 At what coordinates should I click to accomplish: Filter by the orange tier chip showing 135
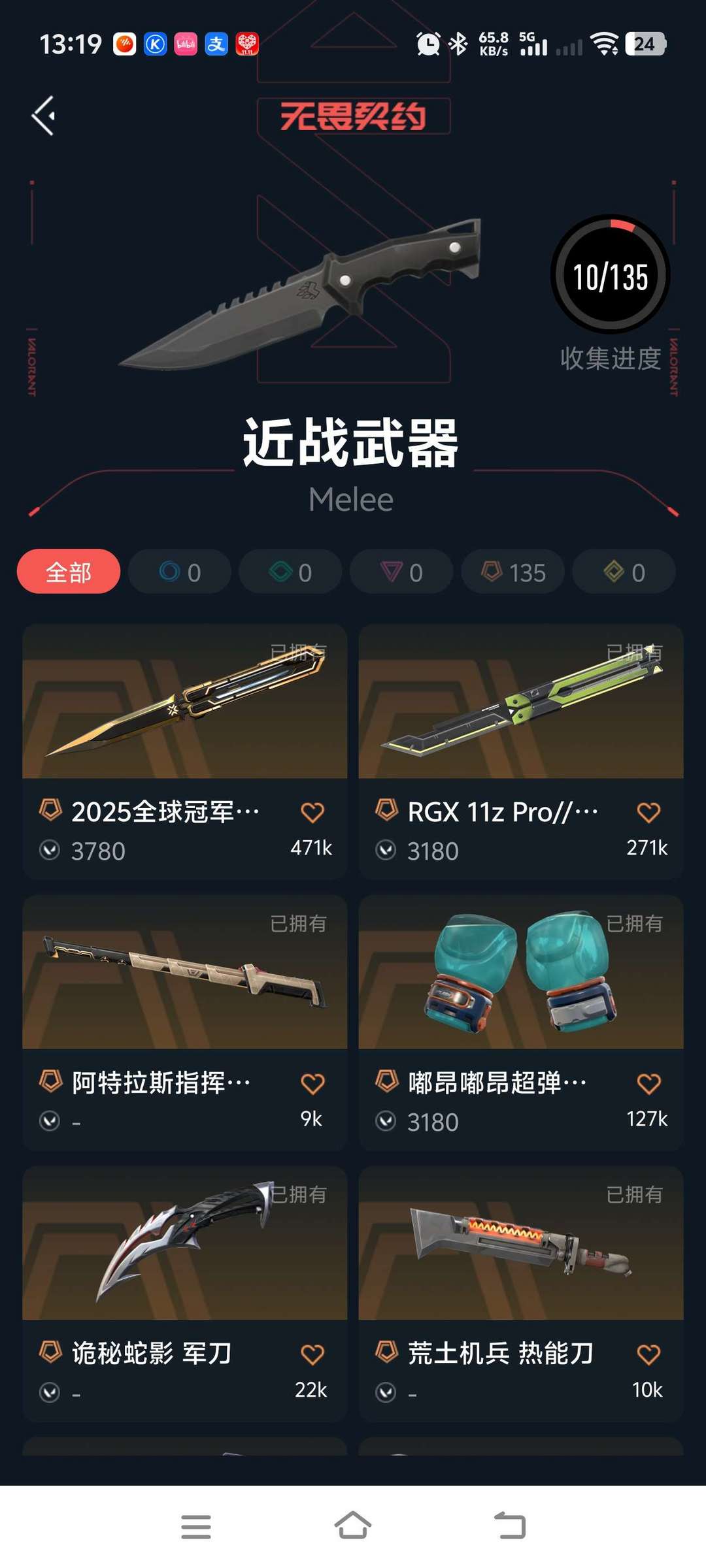[x=513, y=572]
